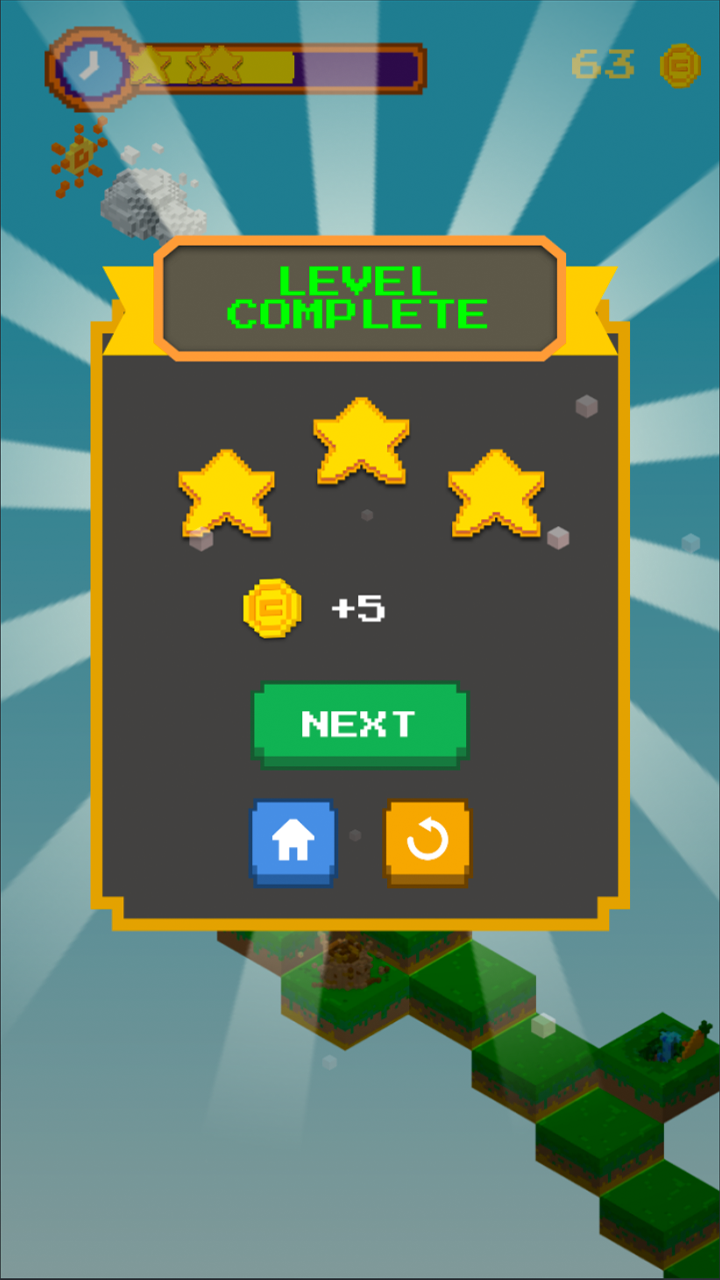
Task: Select the coin counter showing 63
Action: (605, 65)
